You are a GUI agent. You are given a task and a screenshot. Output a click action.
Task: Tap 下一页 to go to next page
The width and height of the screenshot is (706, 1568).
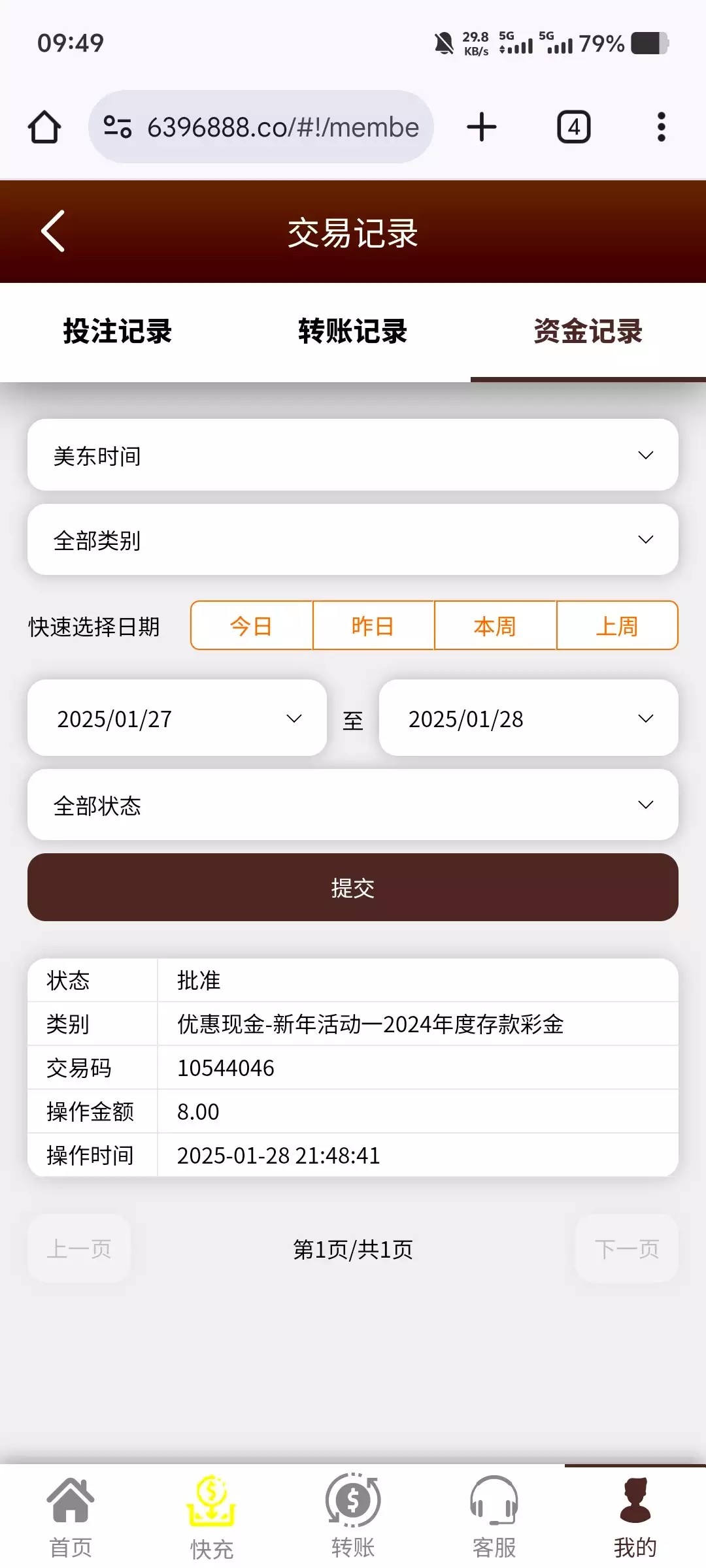tap(626, 1249)
